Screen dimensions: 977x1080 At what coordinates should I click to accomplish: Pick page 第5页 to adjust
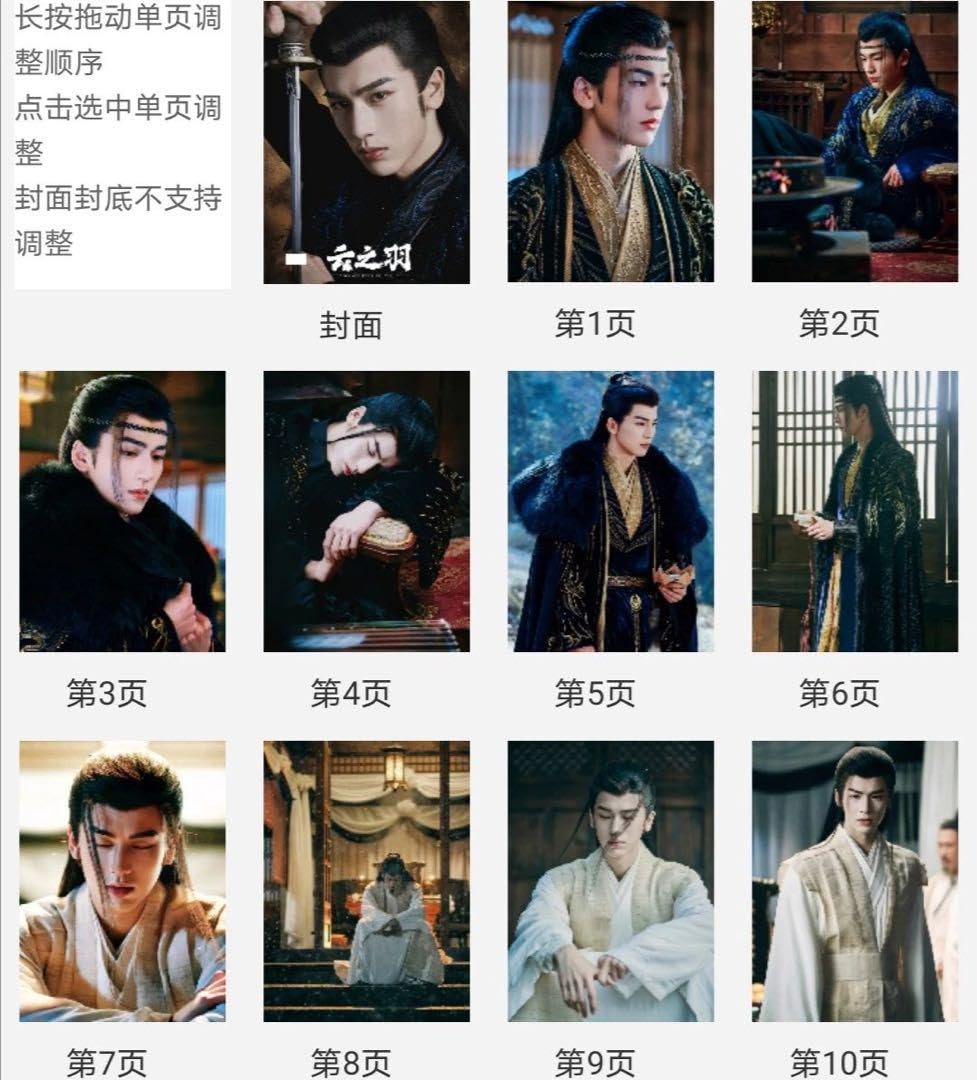point(610,511)
